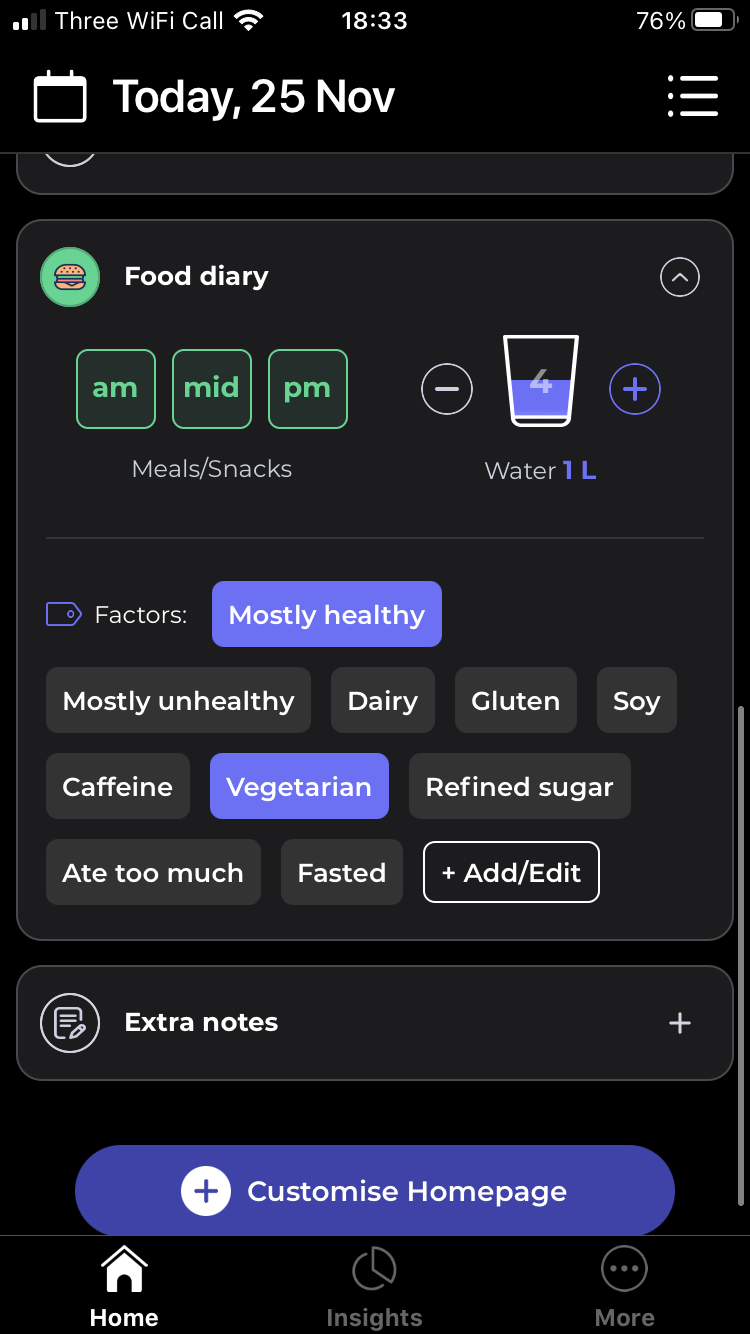Log the am meal
750x1334 pixels.
116,389
